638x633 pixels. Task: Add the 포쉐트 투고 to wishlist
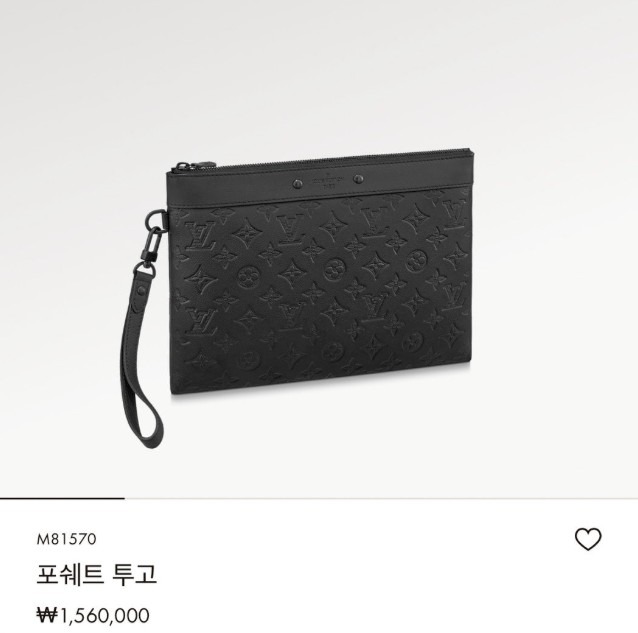point(588,540)
